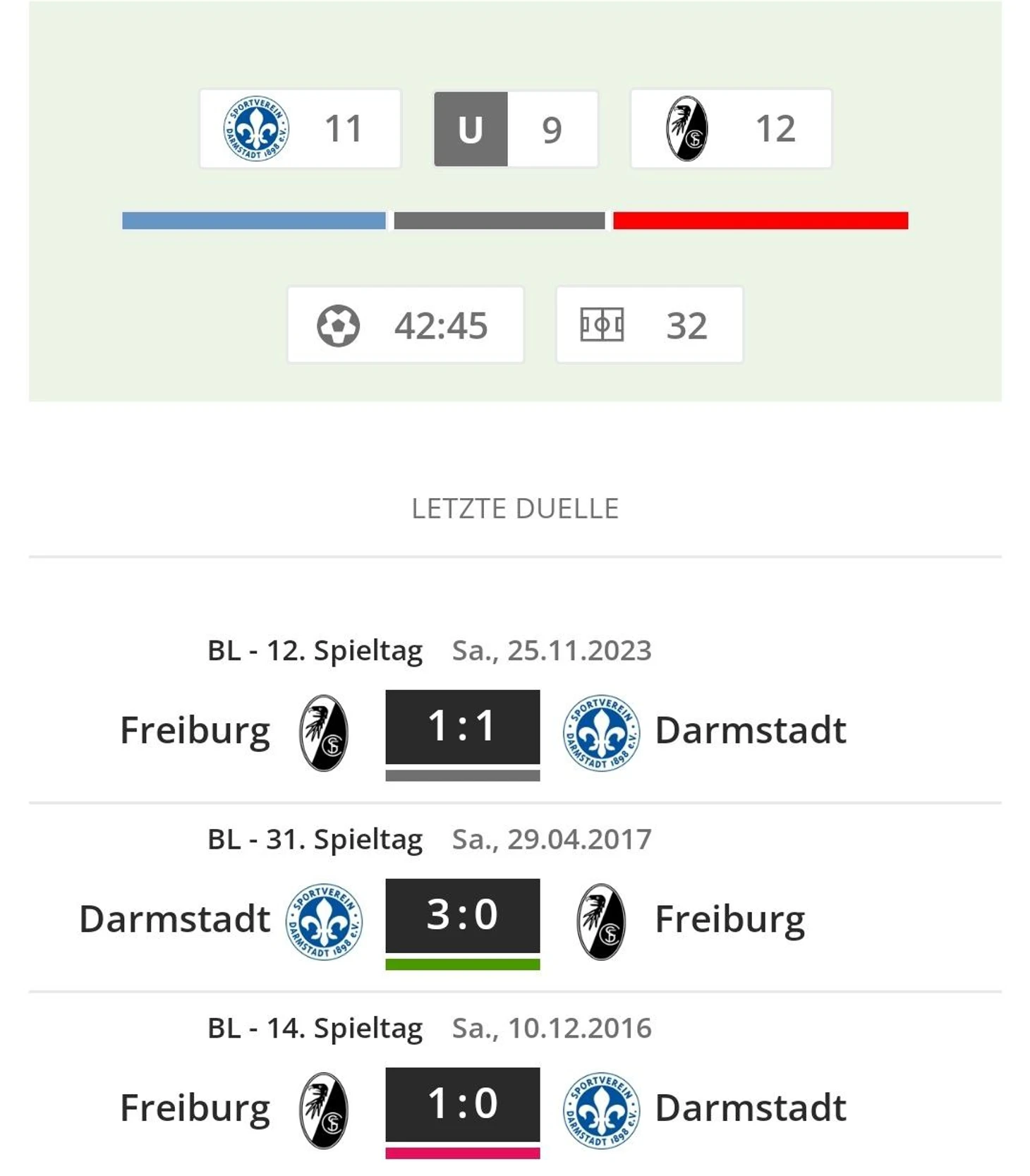Open the Freiburg vs Darmstadt 1:1 match

462,727
